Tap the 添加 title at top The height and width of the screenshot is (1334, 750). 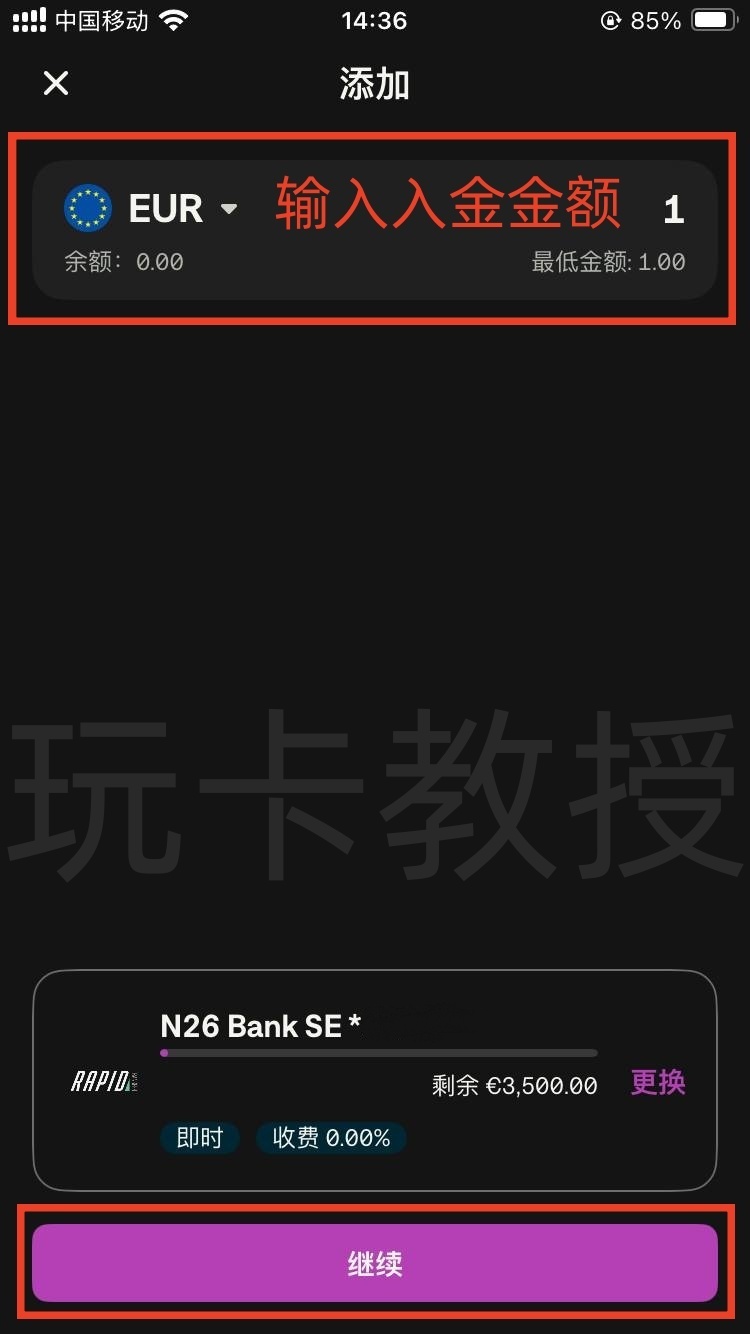click(x=375, y=84)
